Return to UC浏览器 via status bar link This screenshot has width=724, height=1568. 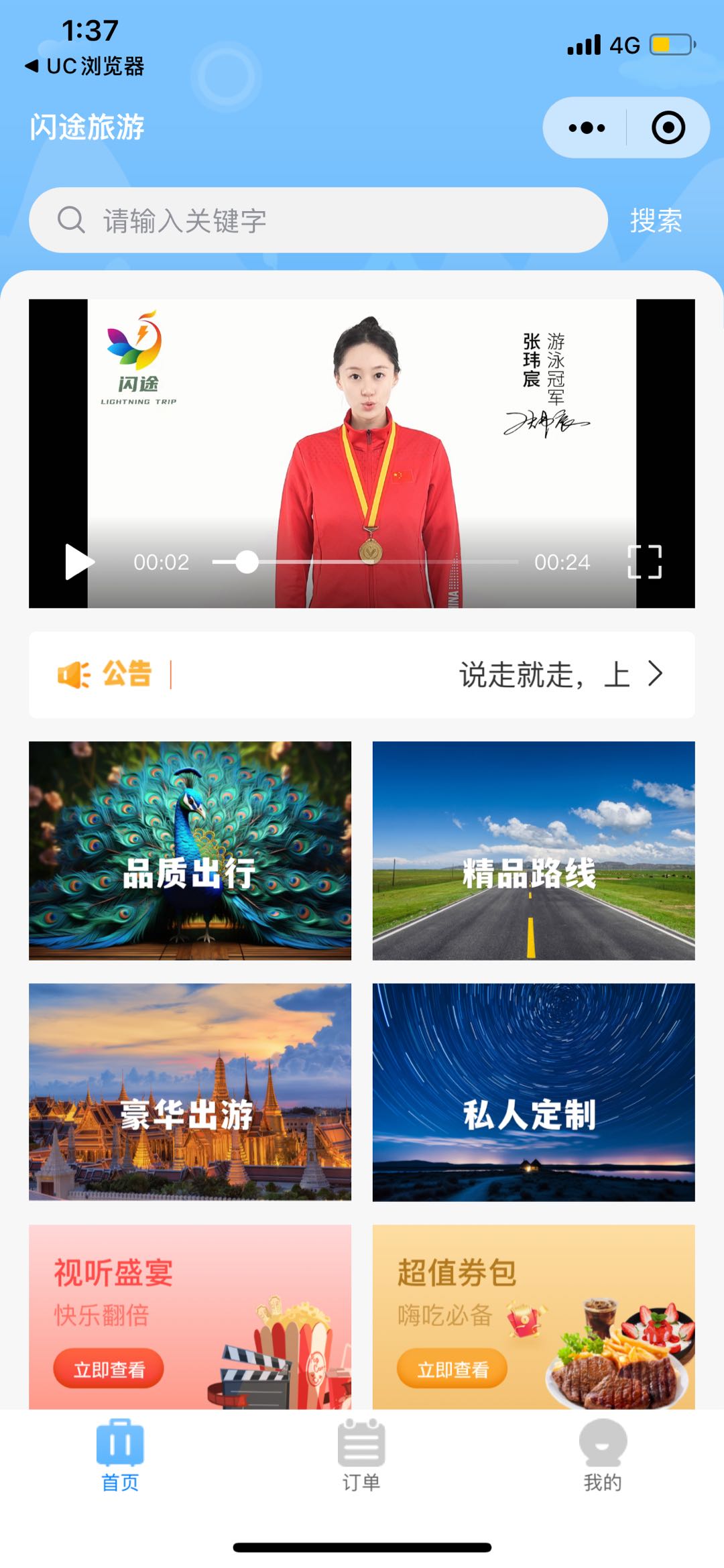[86, 66]
